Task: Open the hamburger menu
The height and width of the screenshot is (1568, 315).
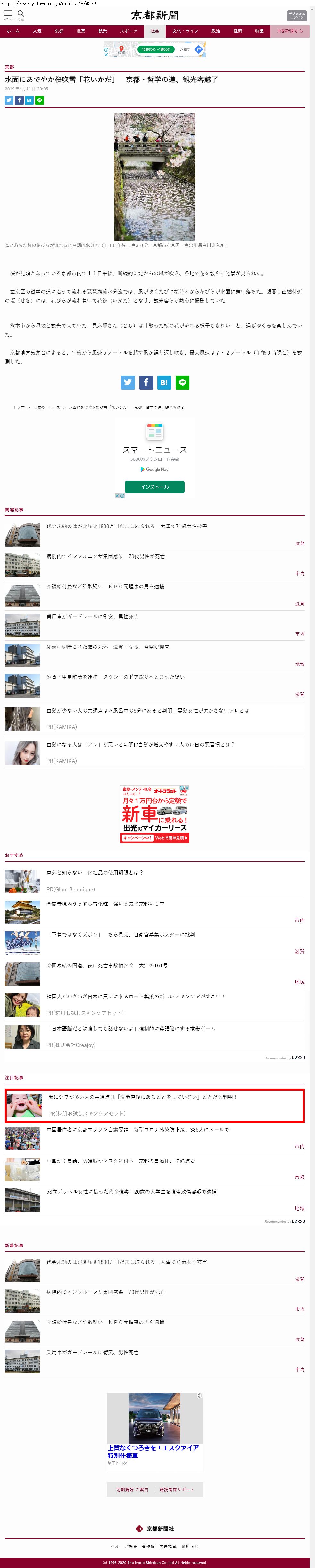Action: tap(9, 14)
